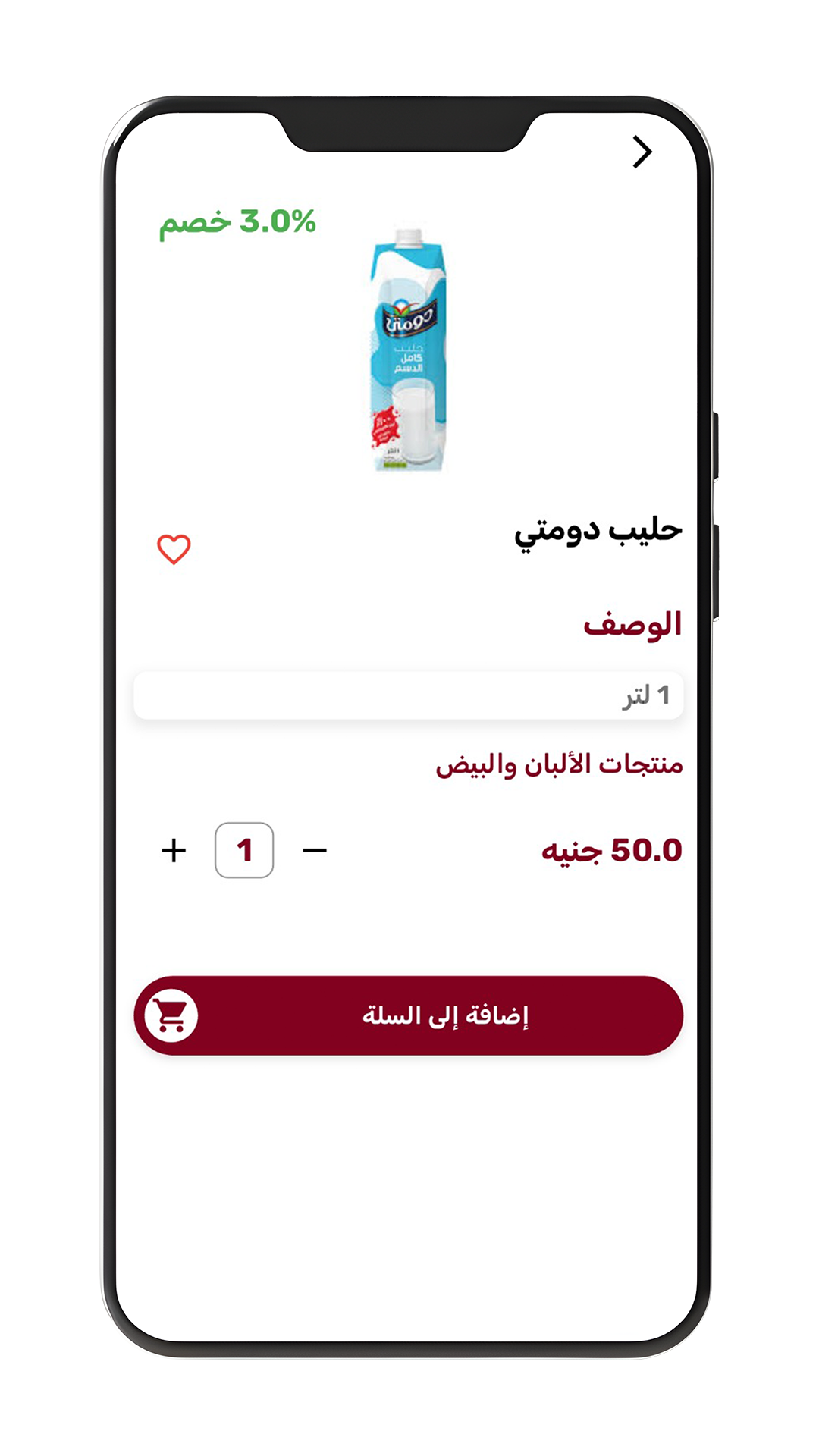Viewport: 819px width, 1456px height.
Task: Open the milk carton product image
Action: pos(408,351)
